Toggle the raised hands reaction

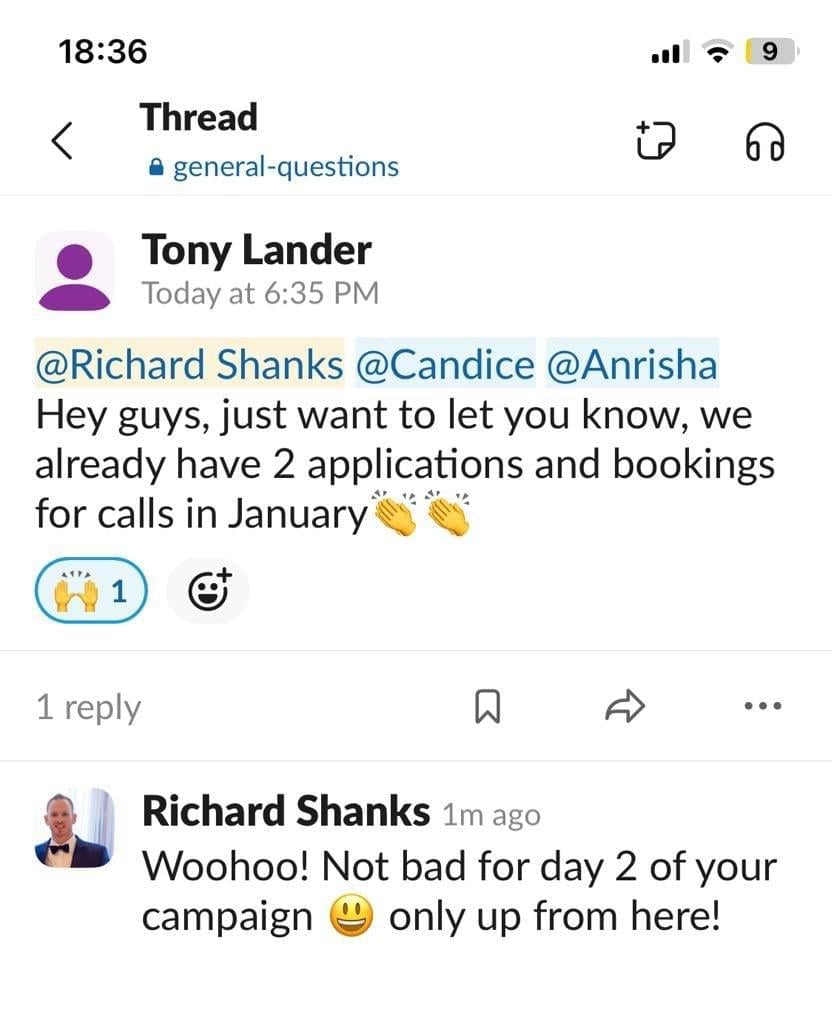click(x=91, y=591)
